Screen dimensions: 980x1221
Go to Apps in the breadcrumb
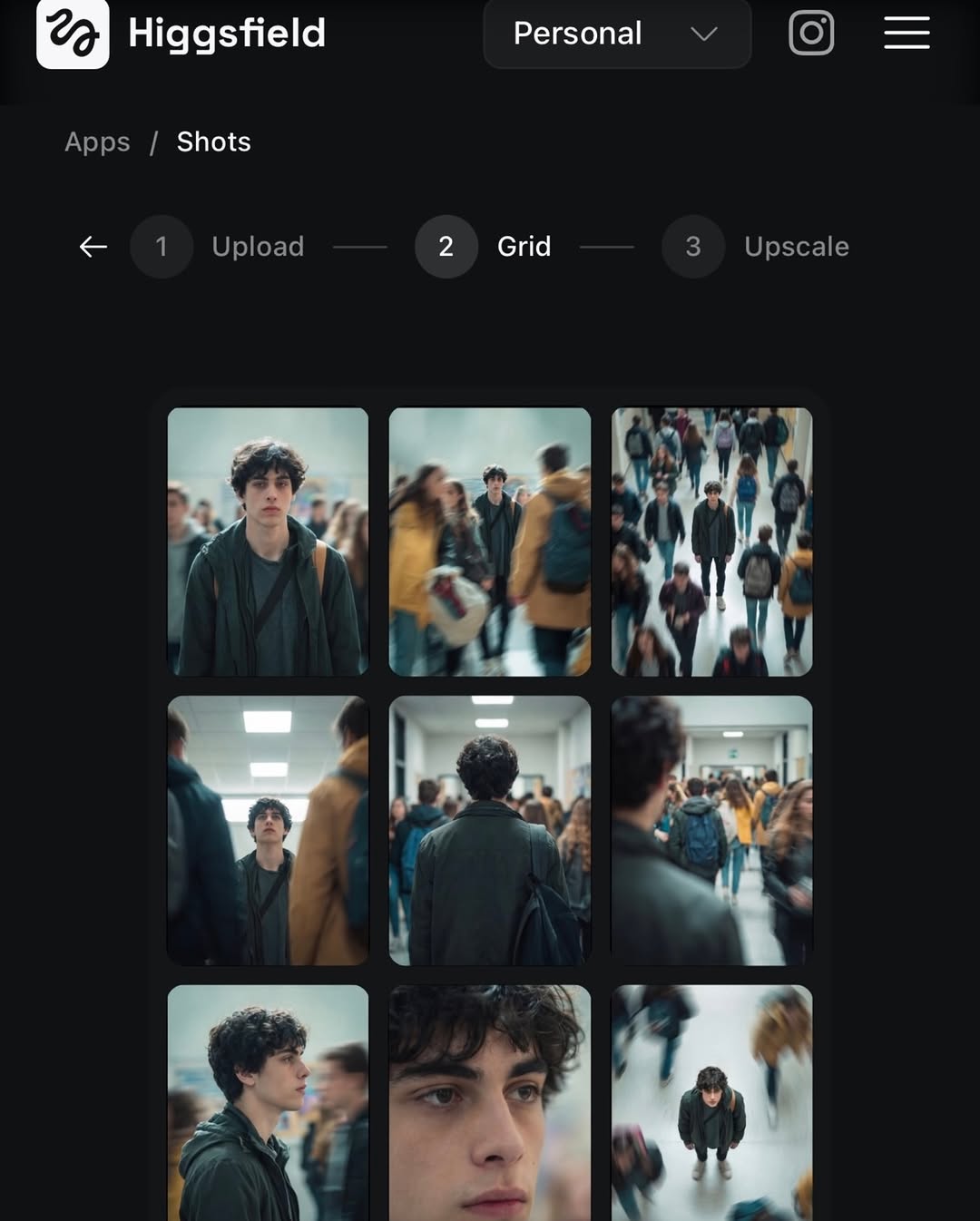[97, 142]
